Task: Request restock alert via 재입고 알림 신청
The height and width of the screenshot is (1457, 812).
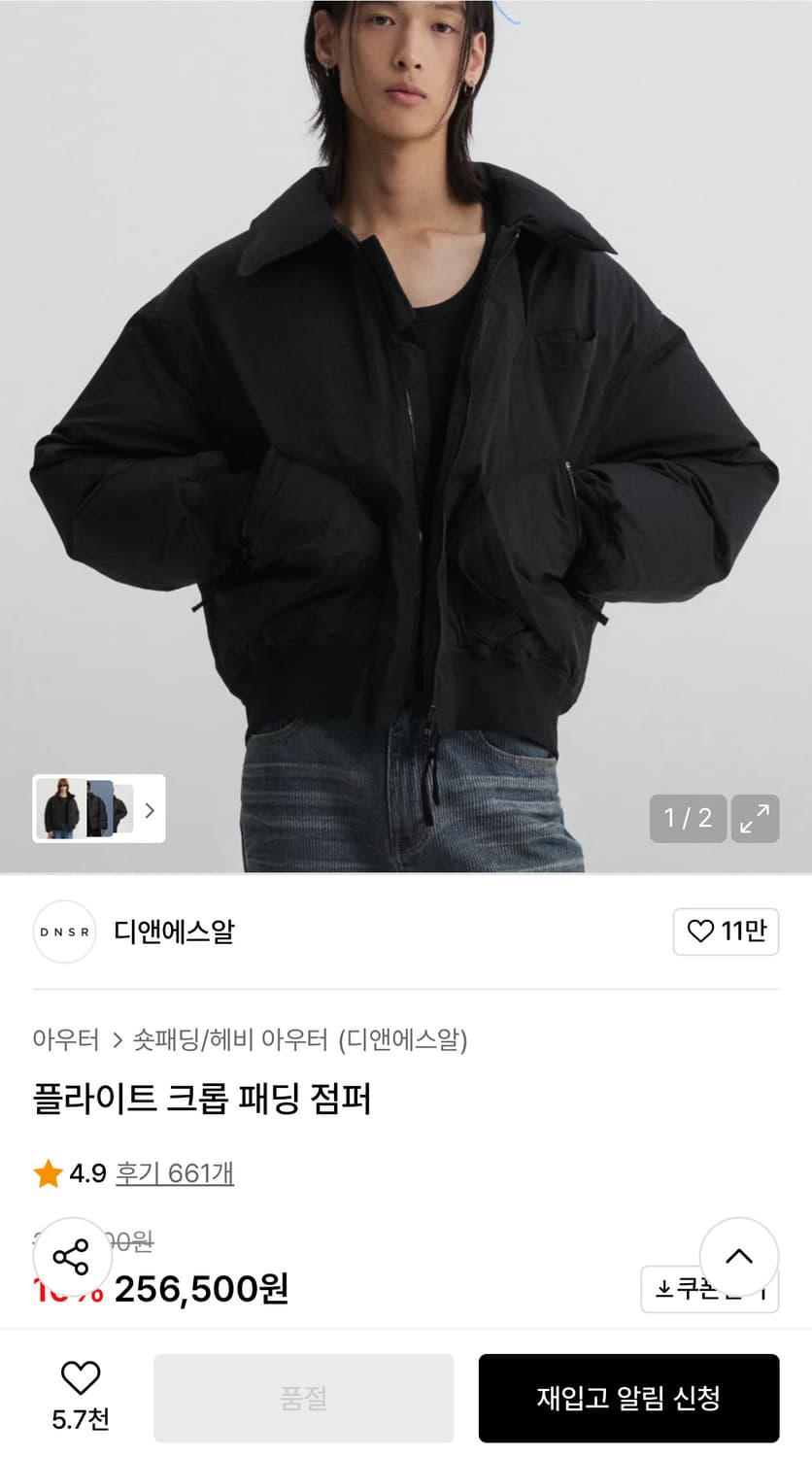Action: 628,1396
